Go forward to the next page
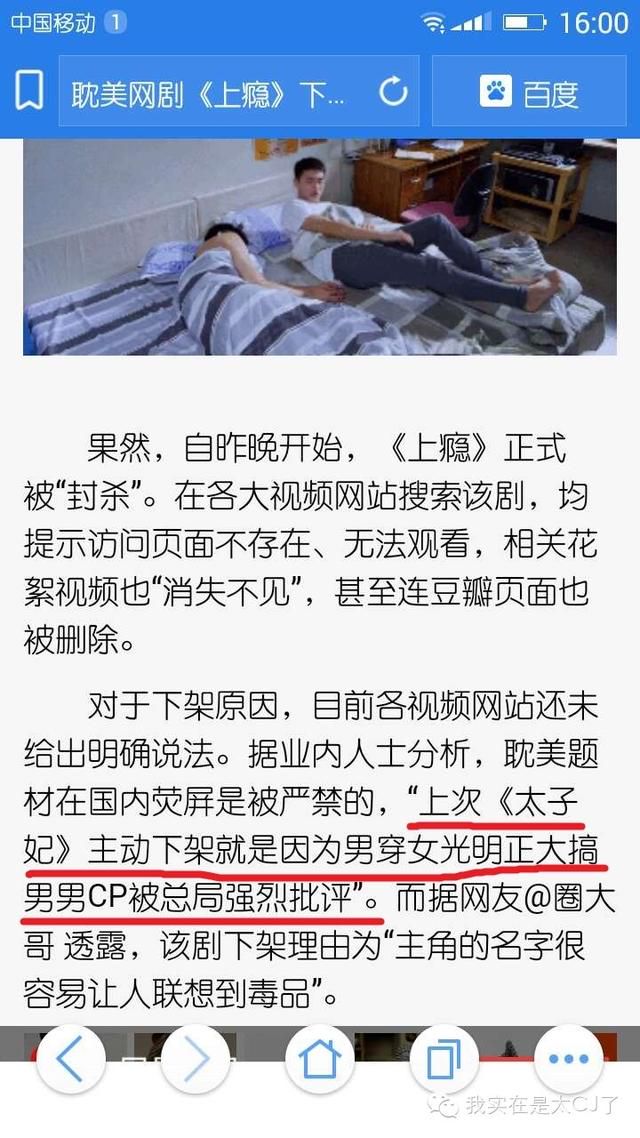The width and height of the screenshot is (640, 1138). coord(195,1059)
